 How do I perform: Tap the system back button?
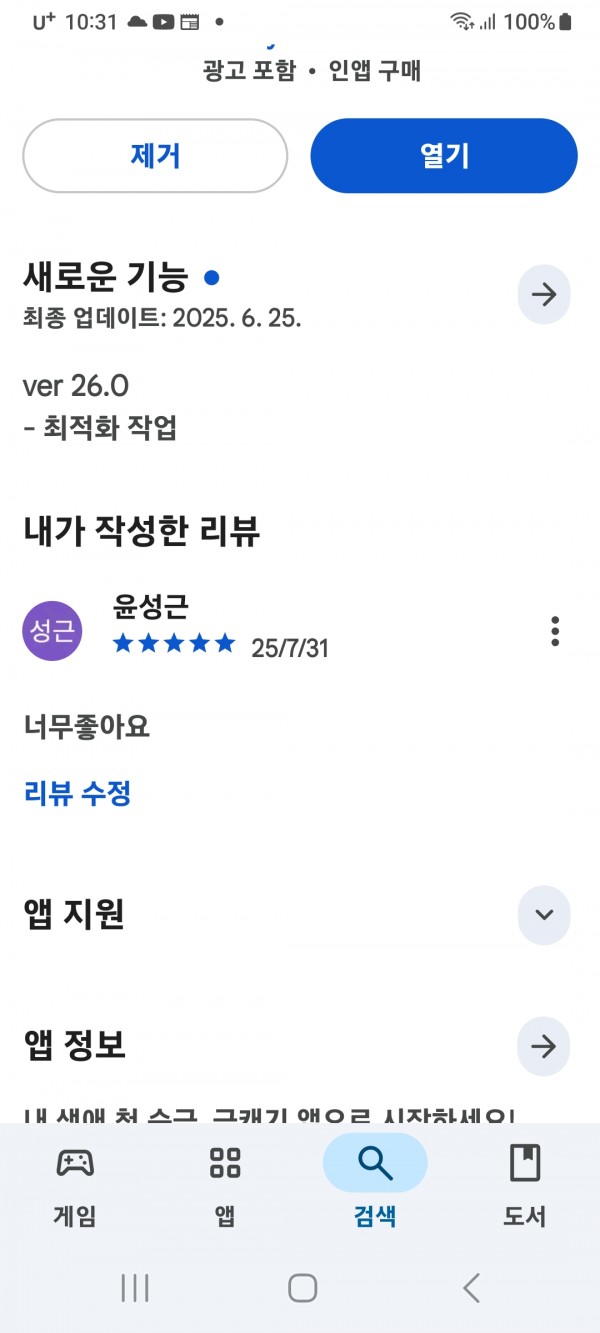472,1288
